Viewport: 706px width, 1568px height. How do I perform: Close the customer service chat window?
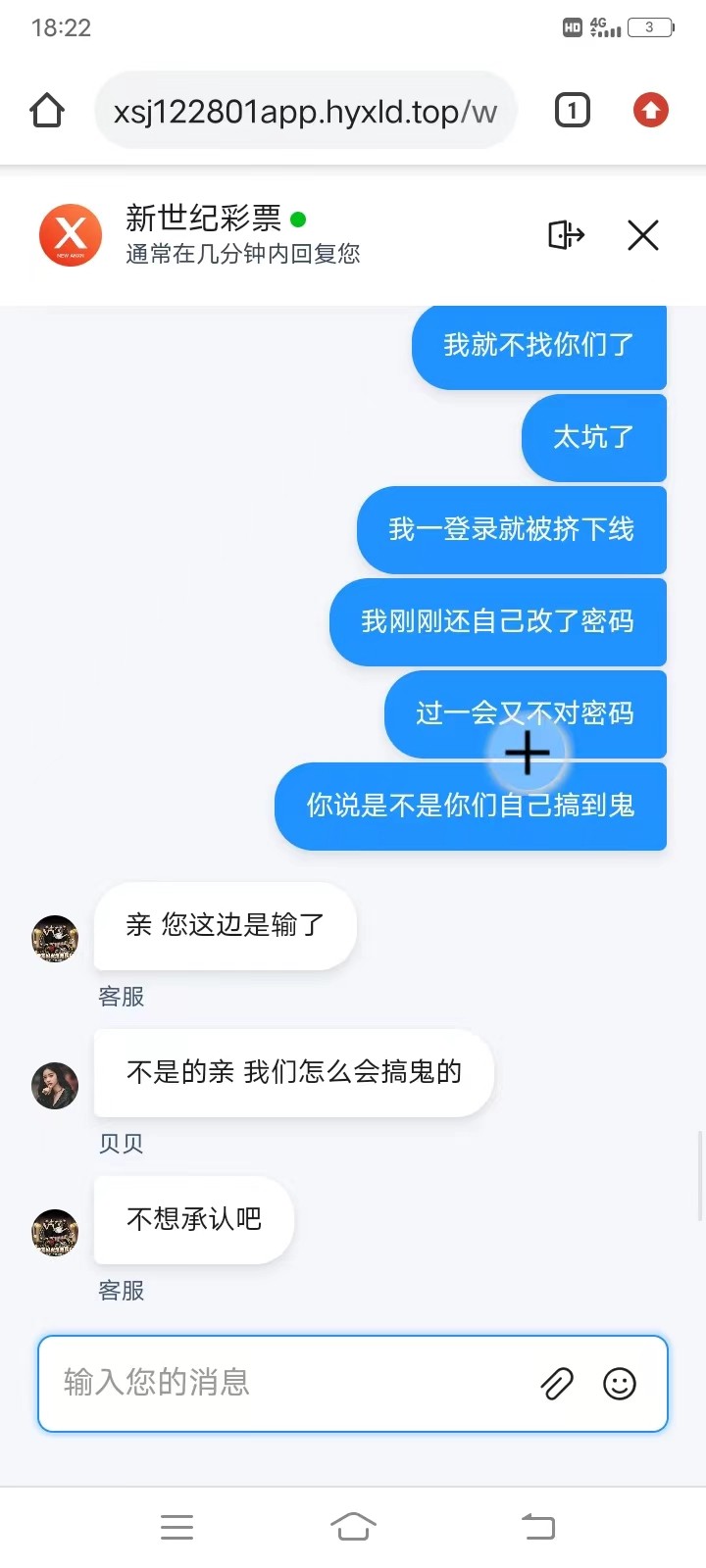[x=643, y=235]
